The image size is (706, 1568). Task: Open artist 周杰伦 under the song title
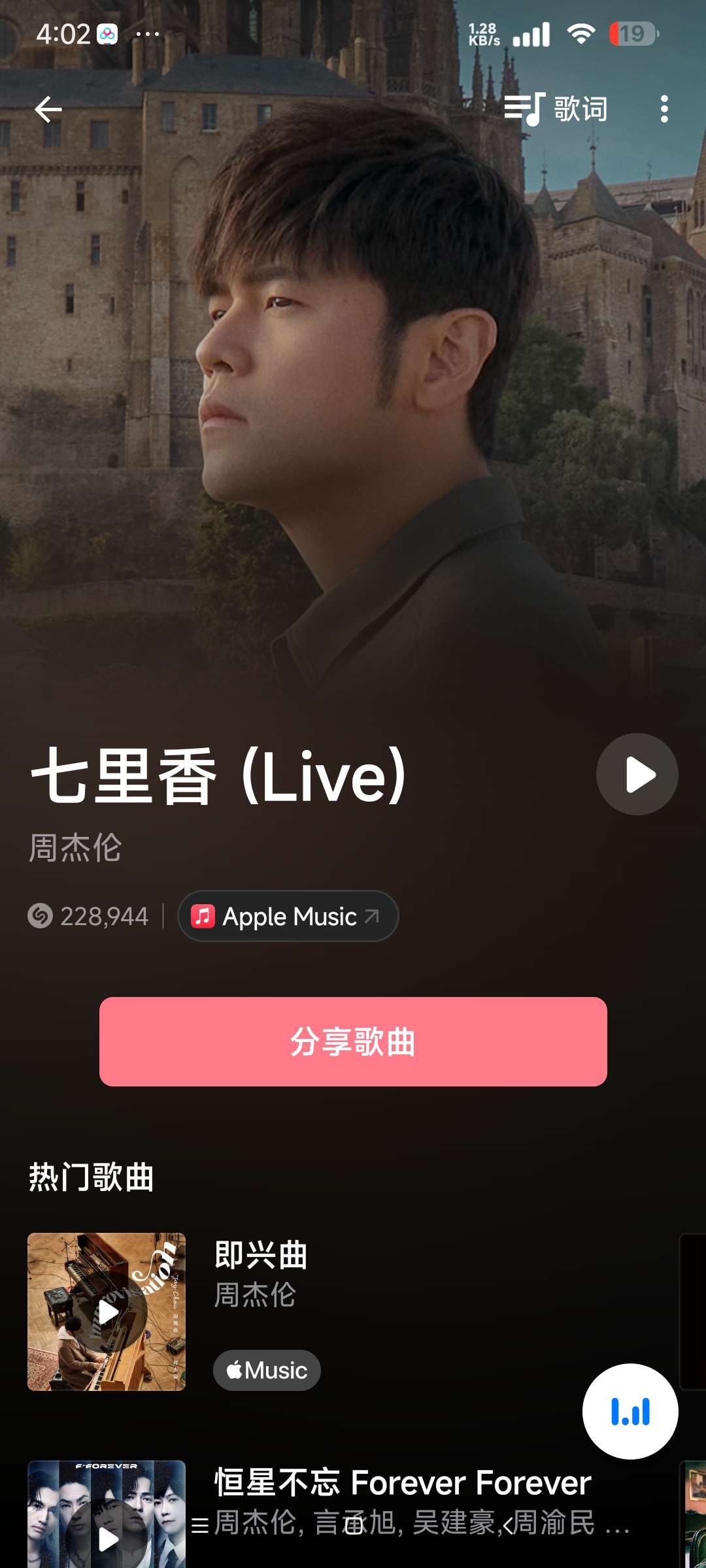75,848
